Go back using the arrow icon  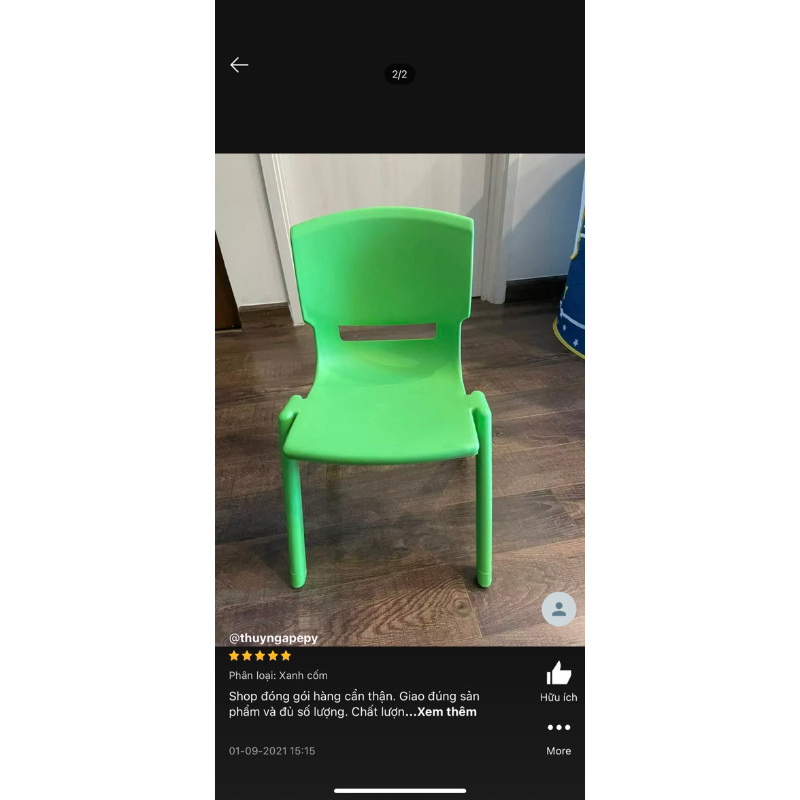pos(239,65)
